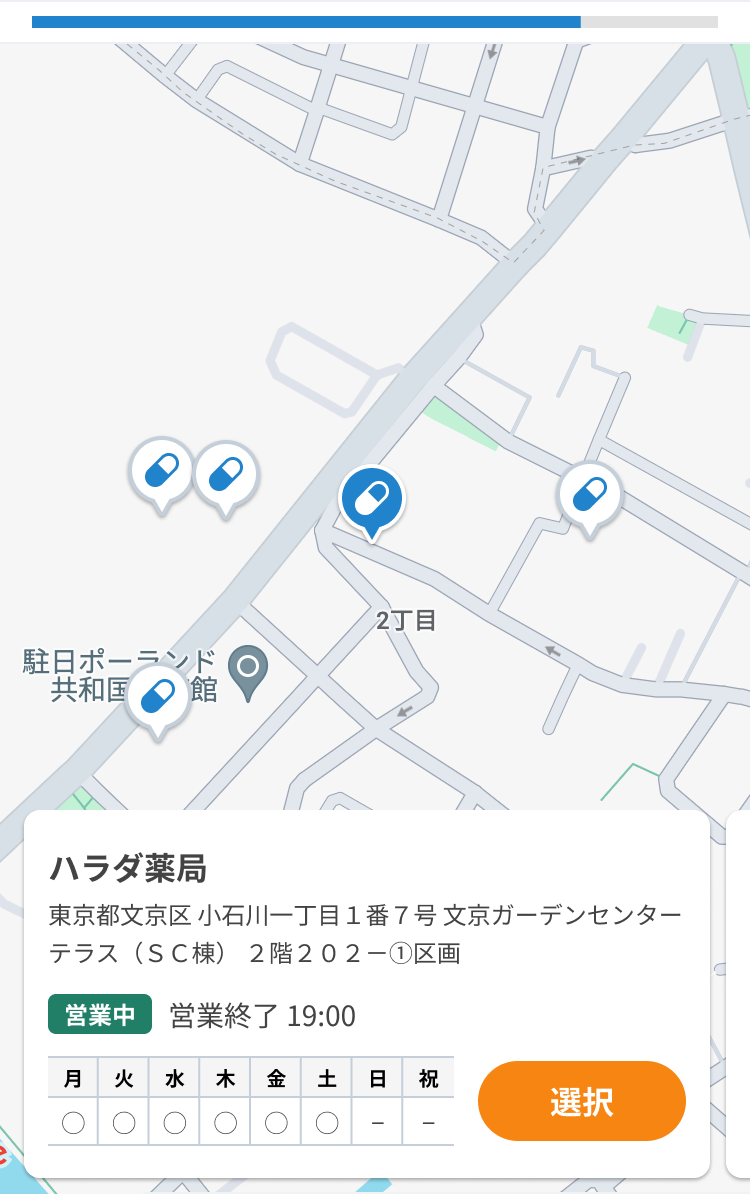Click Monday's ○ mark in the hours table
750x1194 pixels.
point(72,1121)
